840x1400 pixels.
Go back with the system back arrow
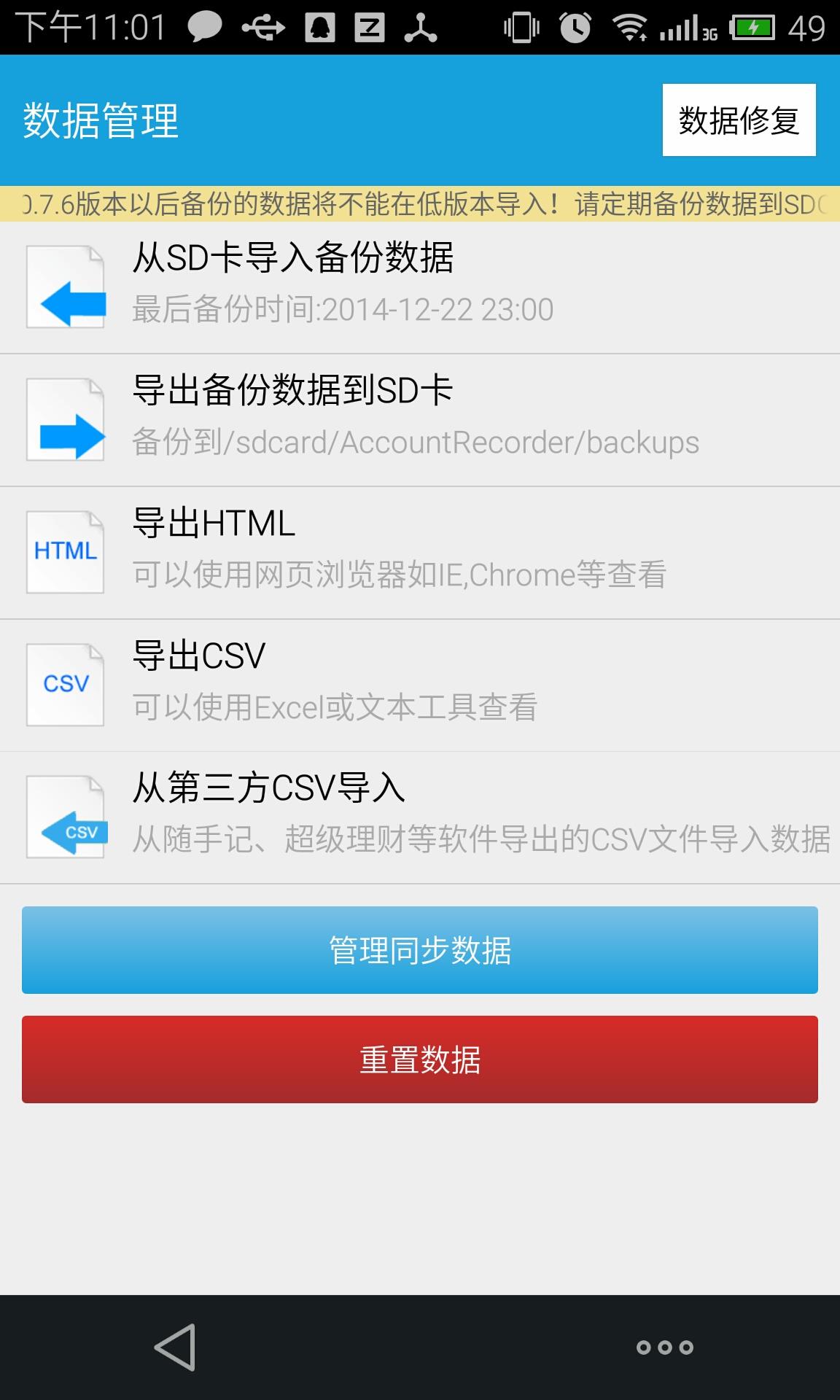tap(175, 1347)
